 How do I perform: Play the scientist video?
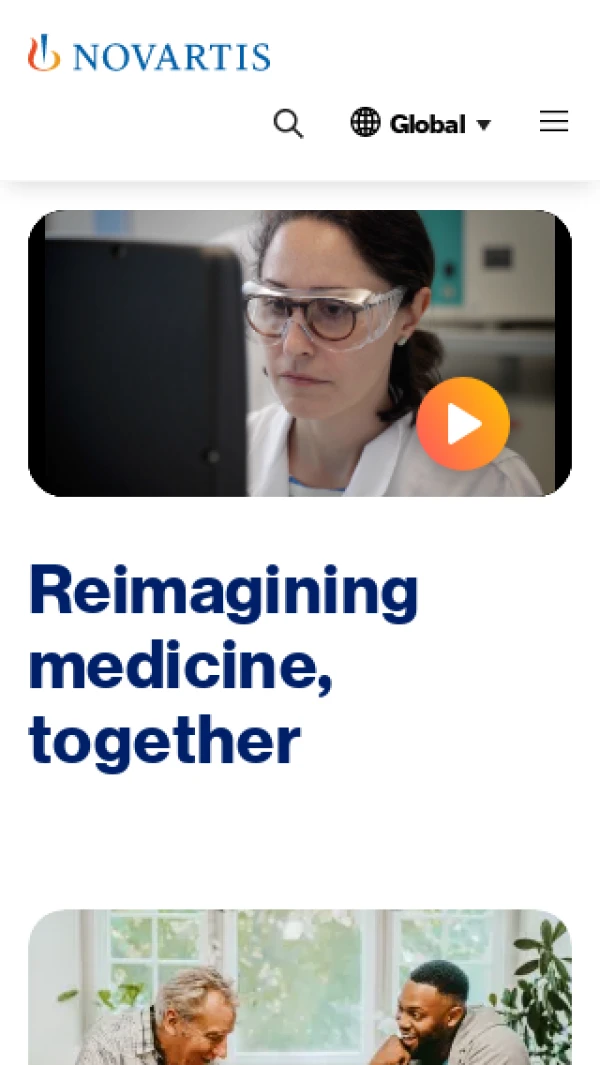tap(463, 424)
